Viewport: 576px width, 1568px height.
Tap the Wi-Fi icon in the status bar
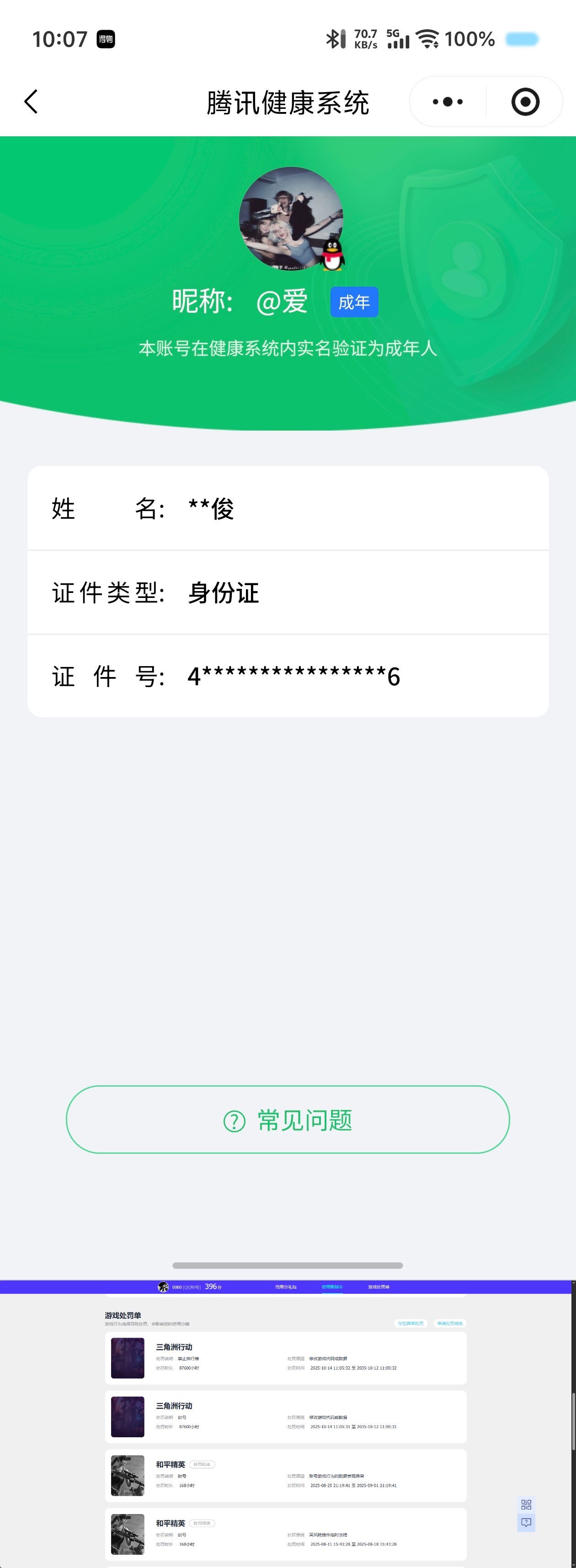[428, 38]
